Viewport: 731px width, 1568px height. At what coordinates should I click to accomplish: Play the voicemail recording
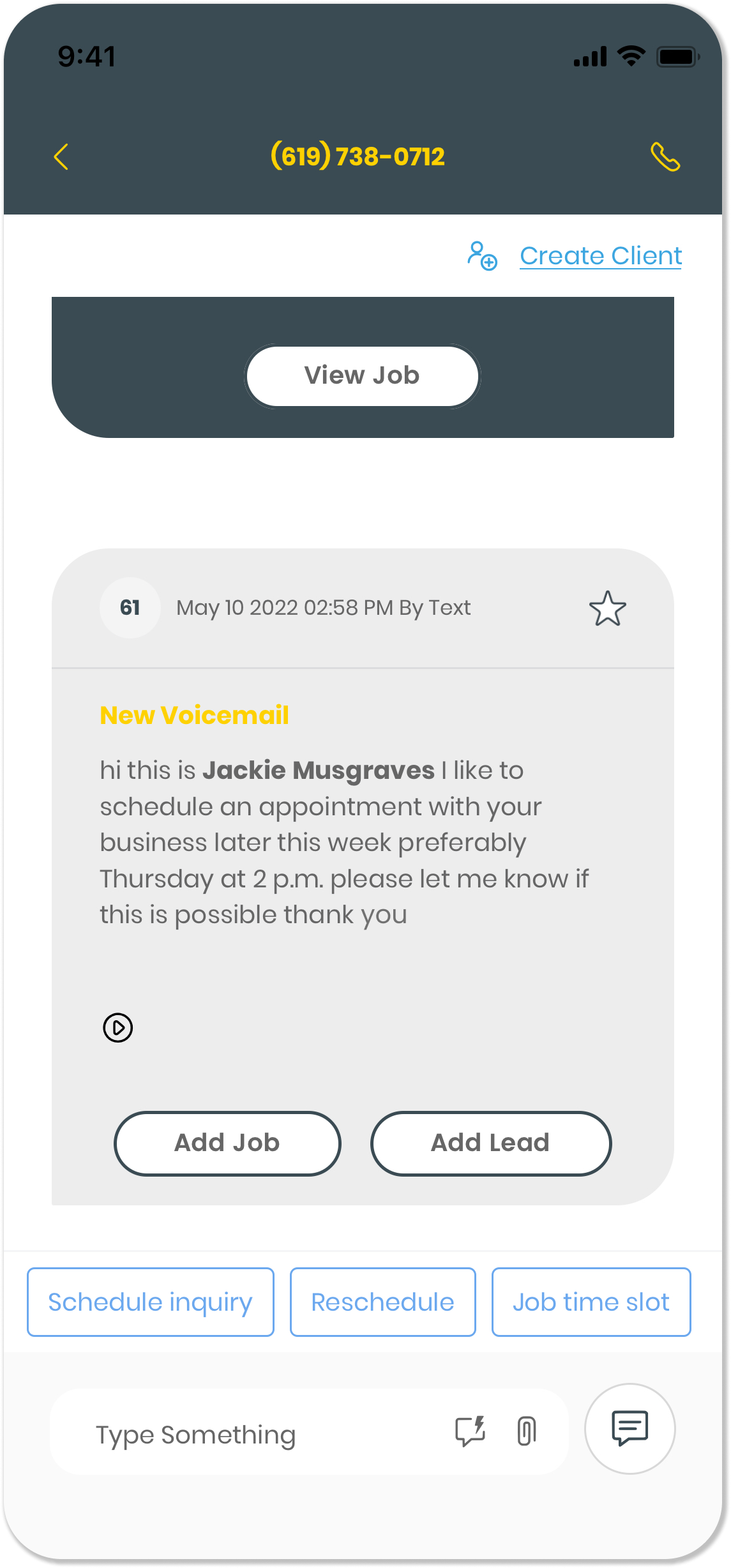[x=118, y=1027]
